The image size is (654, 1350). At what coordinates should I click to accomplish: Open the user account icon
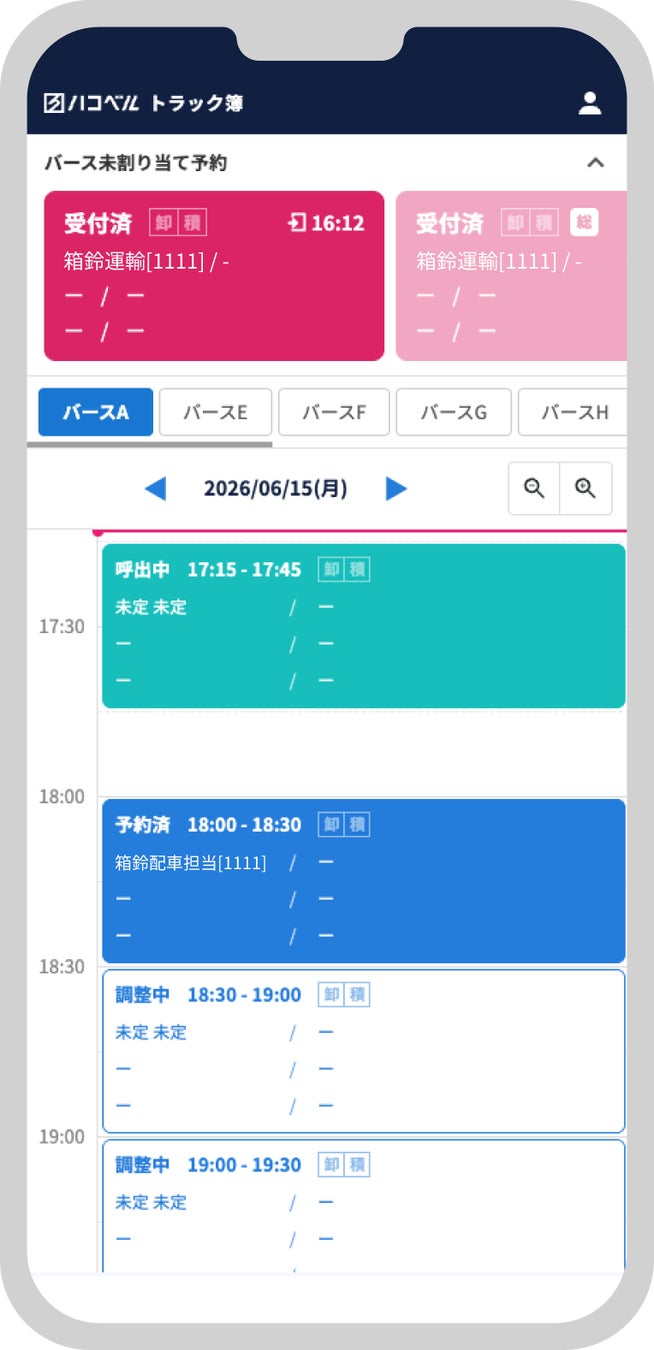pos(590,103)
